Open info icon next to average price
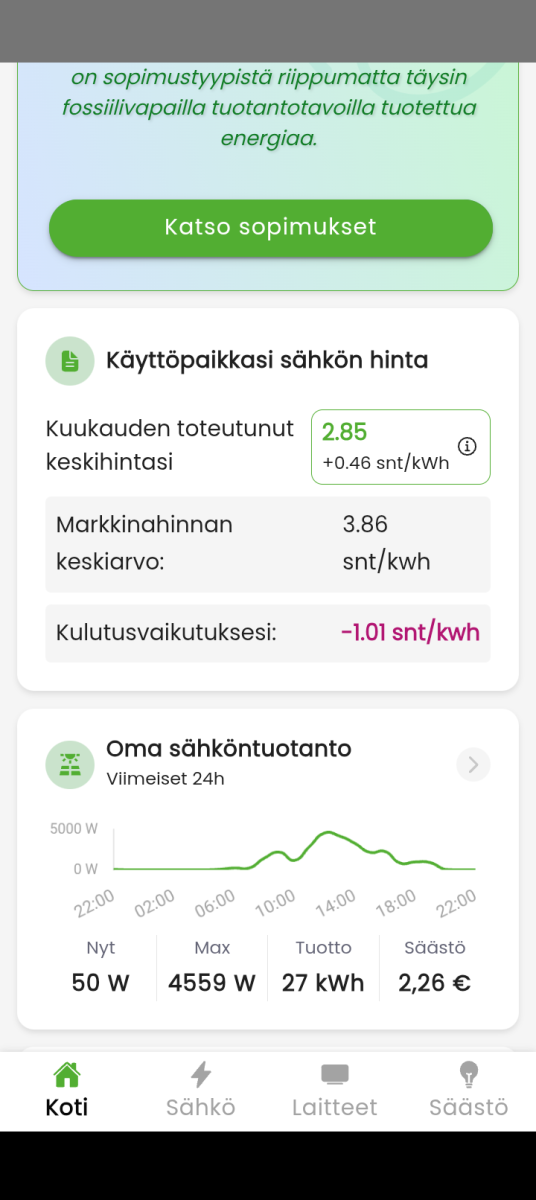 click(x=466, y=446)
